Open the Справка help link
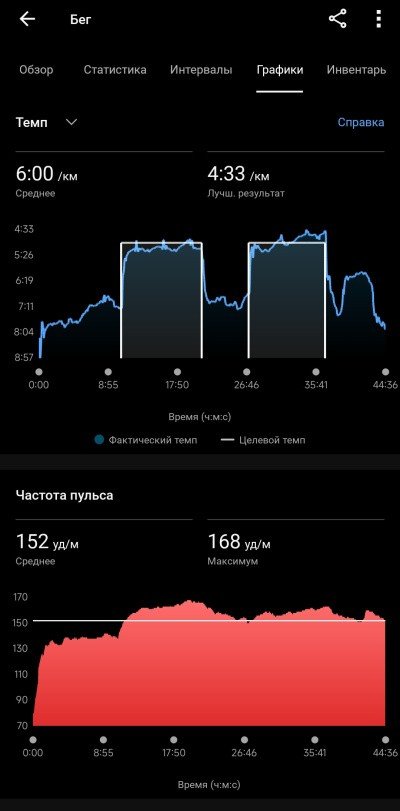400x811 pixels. click(x=361, y=123)
